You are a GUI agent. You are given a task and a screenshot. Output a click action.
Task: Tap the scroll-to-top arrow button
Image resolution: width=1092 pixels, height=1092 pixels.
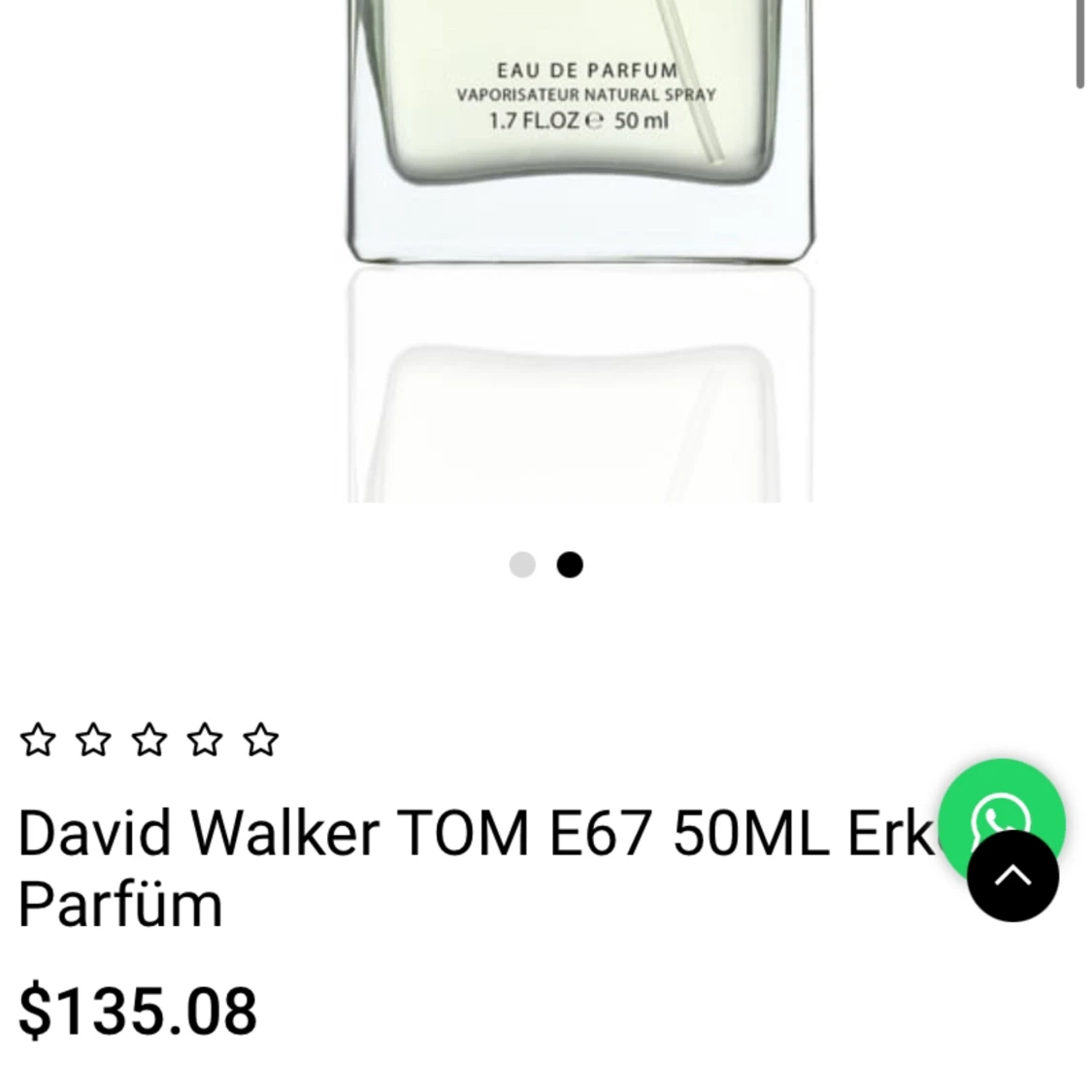click(1012, 877)
